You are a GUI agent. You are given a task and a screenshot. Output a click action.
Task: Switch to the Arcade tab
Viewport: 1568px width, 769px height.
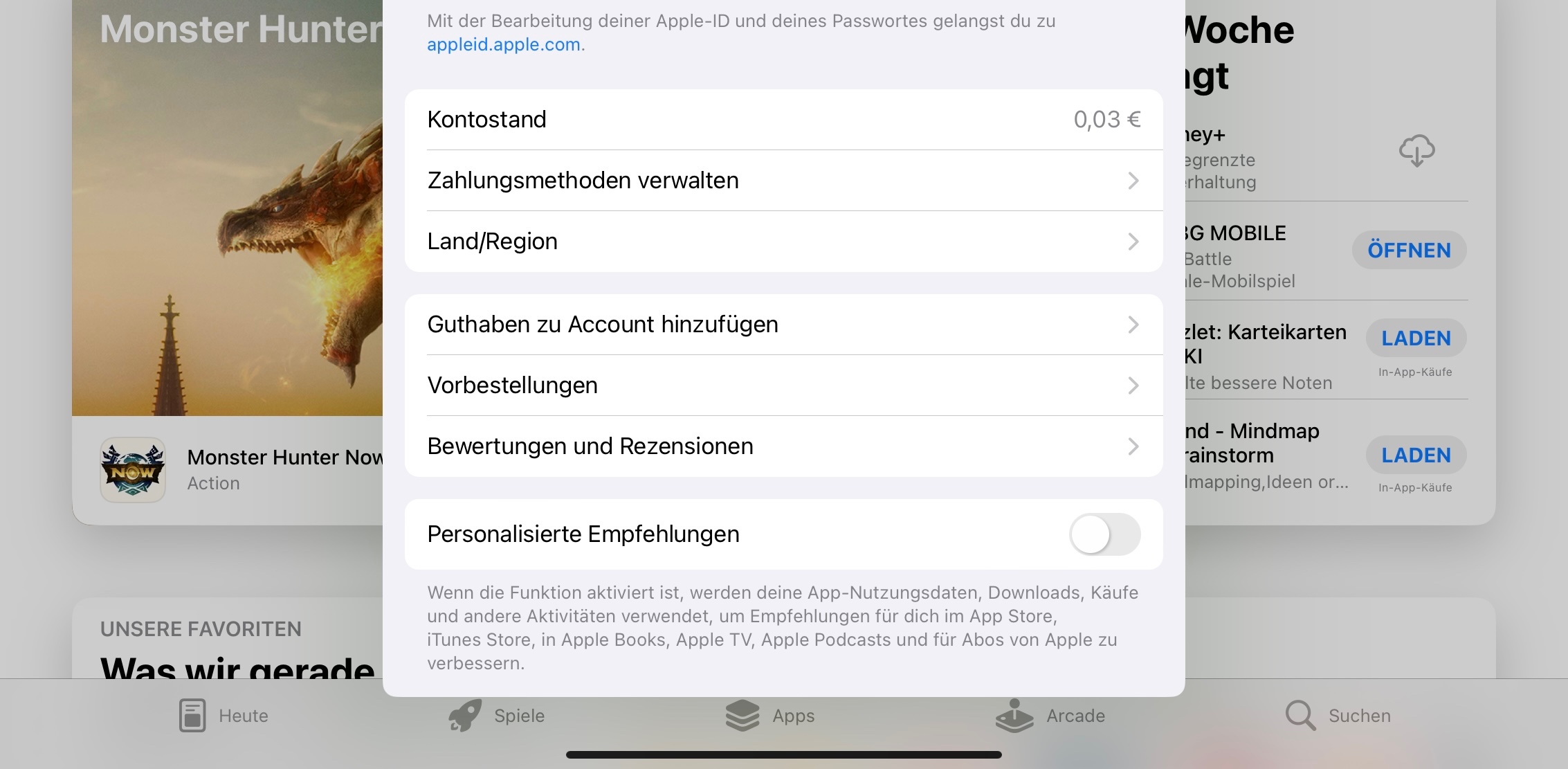(x=1050, y=716)
